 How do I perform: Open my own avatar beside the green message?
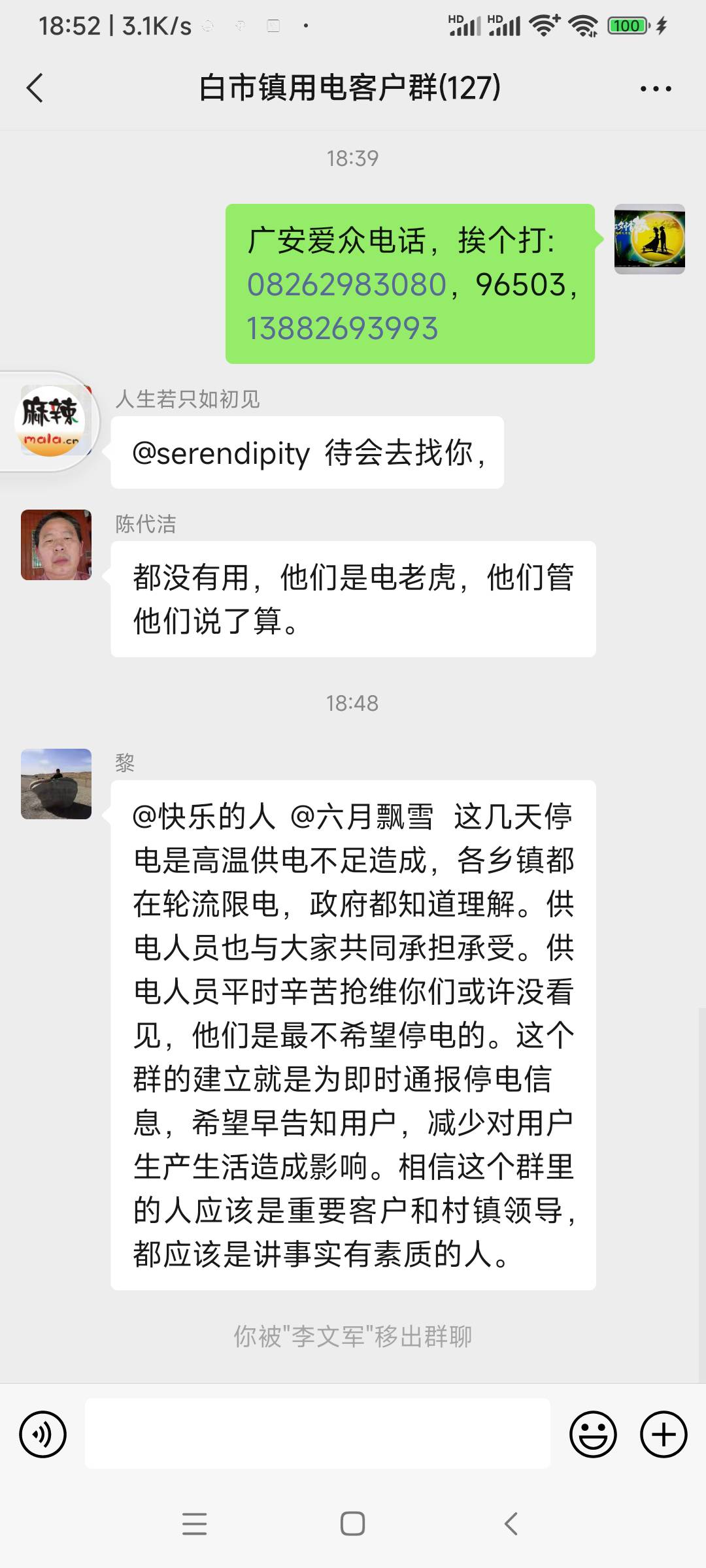[649, 239]
